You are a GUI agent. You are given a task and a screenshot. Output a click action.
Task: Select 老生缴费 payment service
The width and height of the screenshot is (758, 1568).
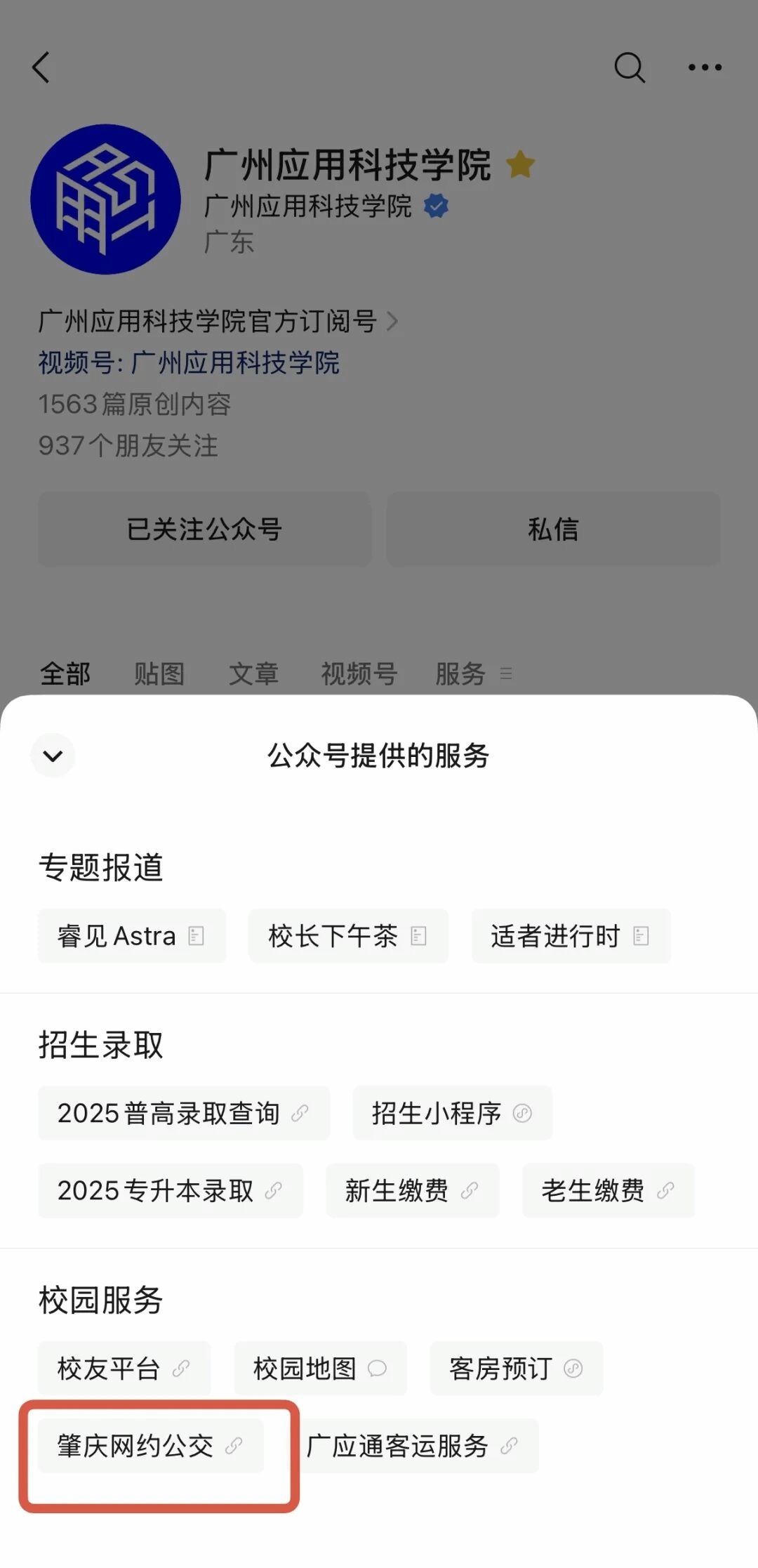[x=608, y=1191]
